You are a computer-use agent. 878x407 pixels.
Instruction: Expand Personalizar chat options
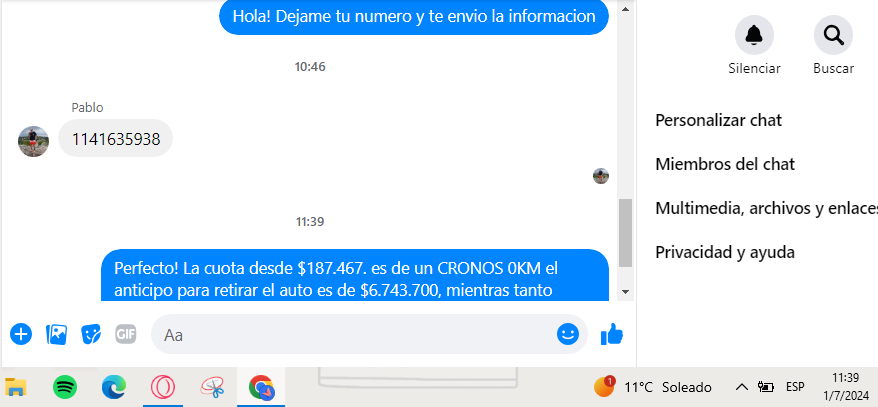pos(718,120)
